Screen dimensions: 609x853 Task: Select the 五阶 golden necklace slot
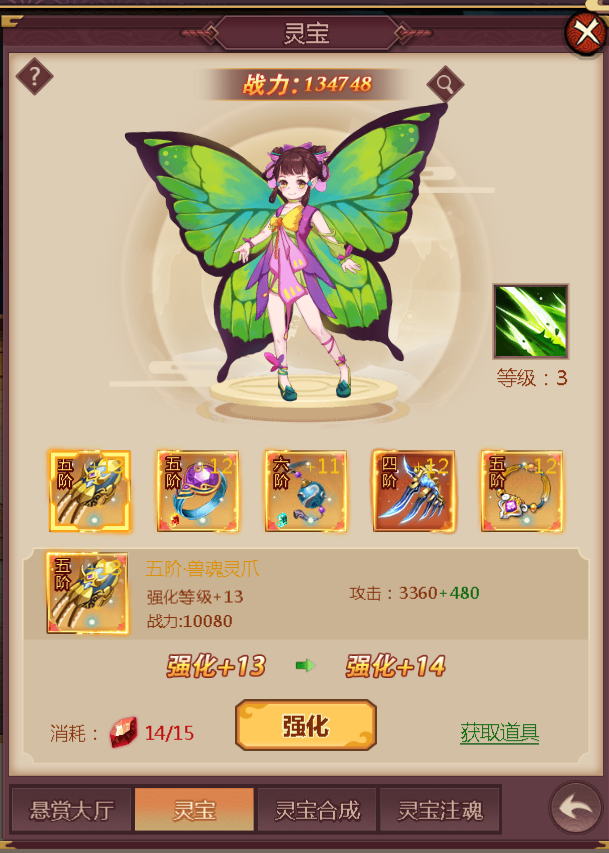coord(521,491)
